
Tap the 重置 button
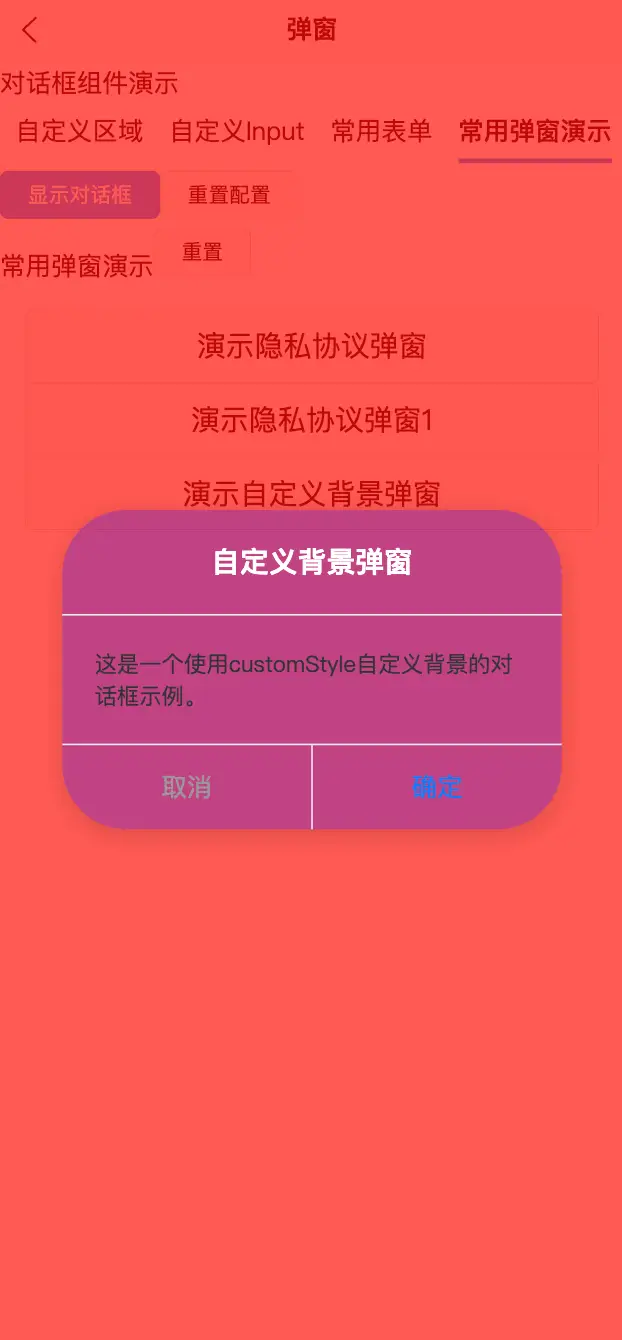tap(202, 253)
